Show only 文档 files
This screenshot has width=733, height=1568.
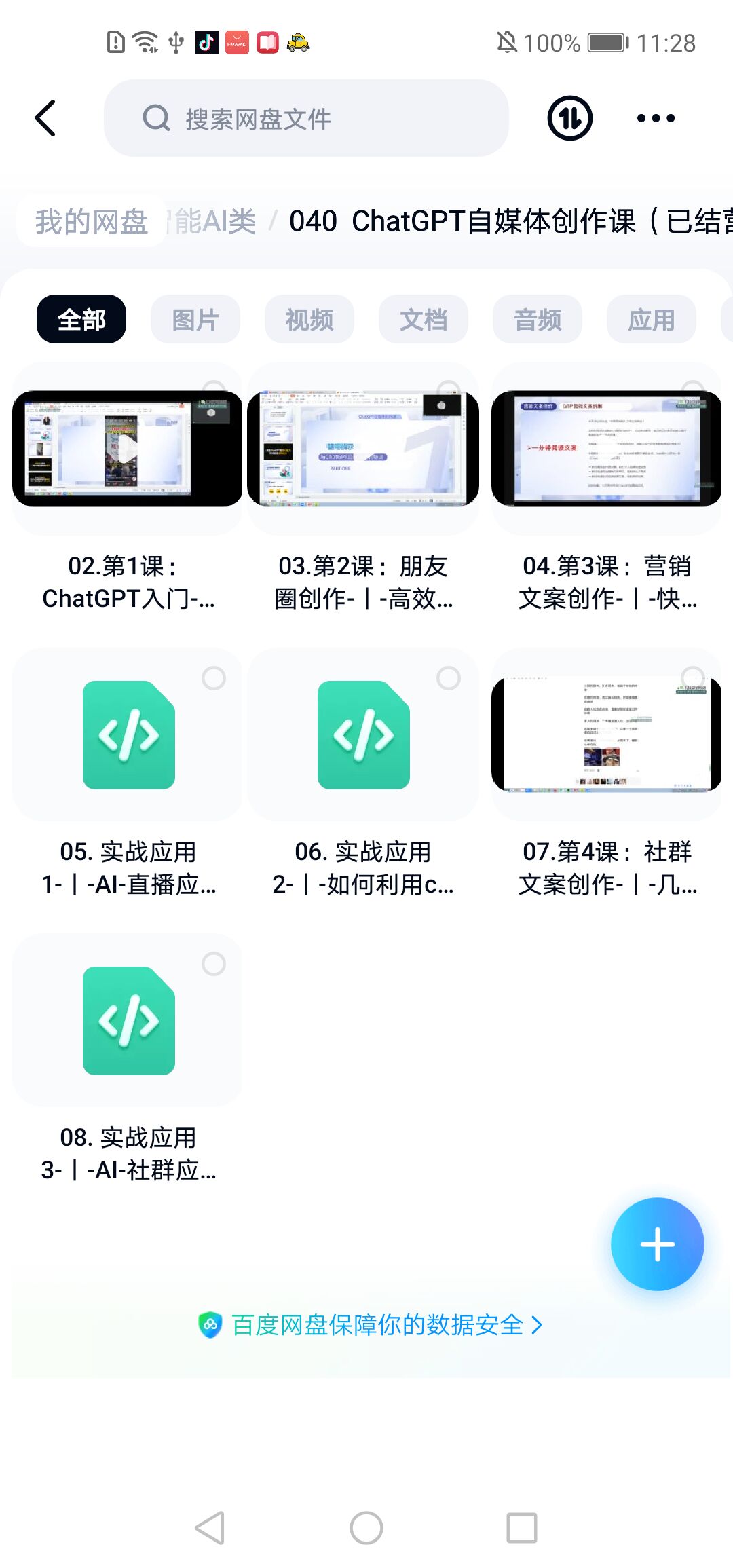tap(424, 320)
